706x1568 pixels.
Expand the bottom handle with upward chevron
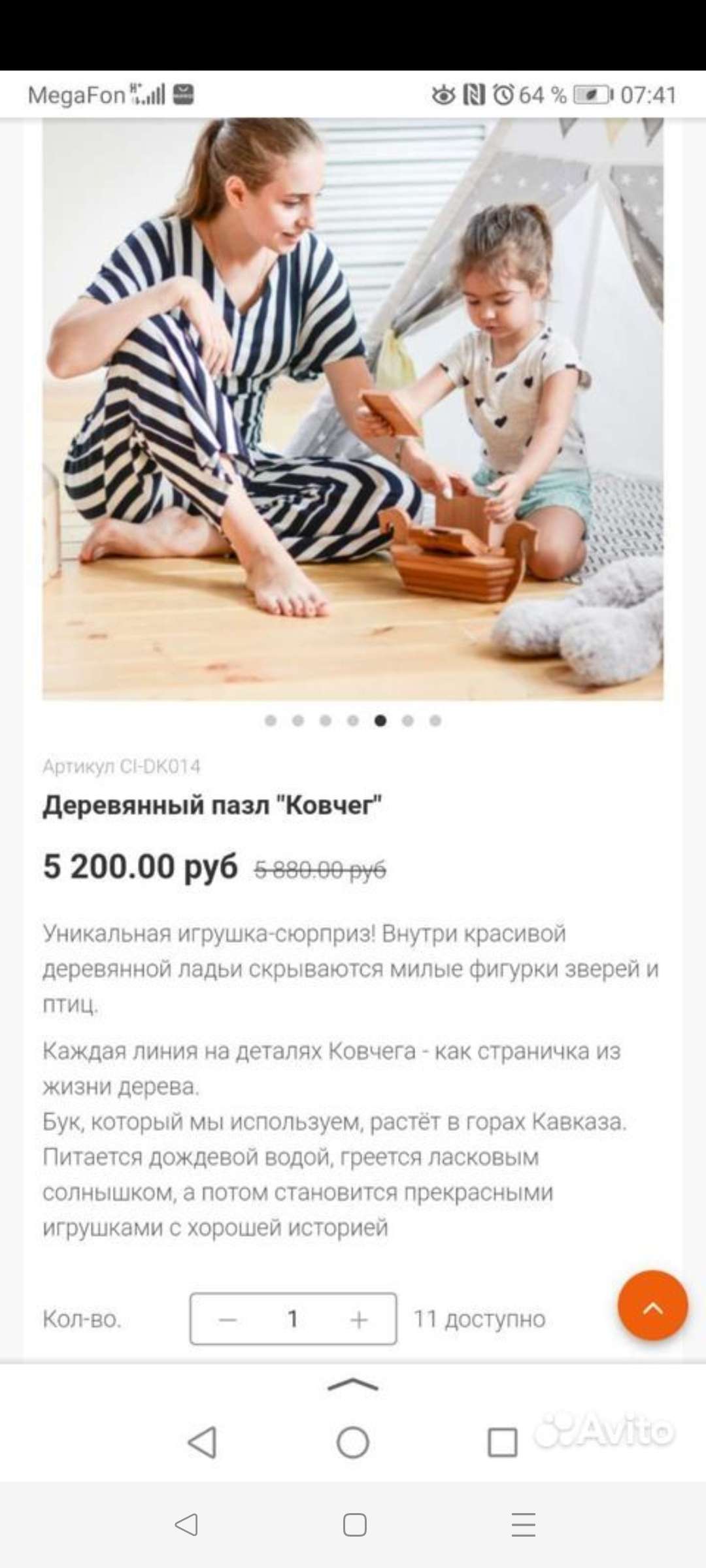(x=353, y=1384)
